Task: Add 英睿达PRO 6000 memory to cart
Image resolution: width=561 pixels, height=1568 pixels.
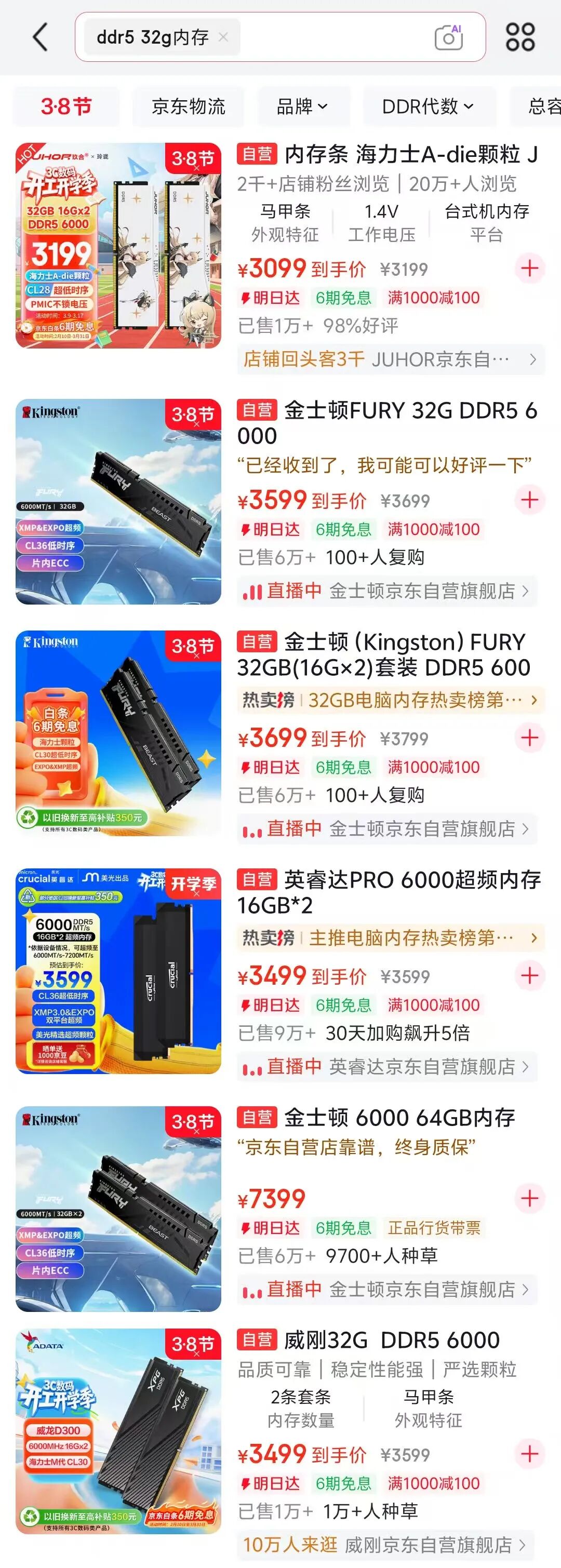Action: tap(529, 976)
